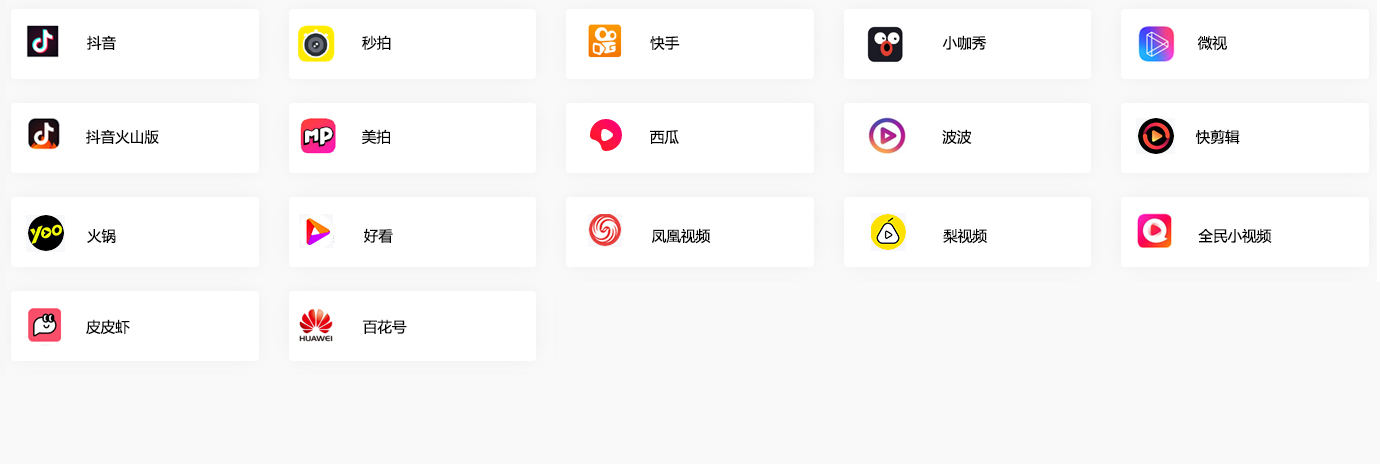1380x464 pixels.
Task: Choose the 波波 platform card
Action: pyautogui.click(x=967, y=138)
